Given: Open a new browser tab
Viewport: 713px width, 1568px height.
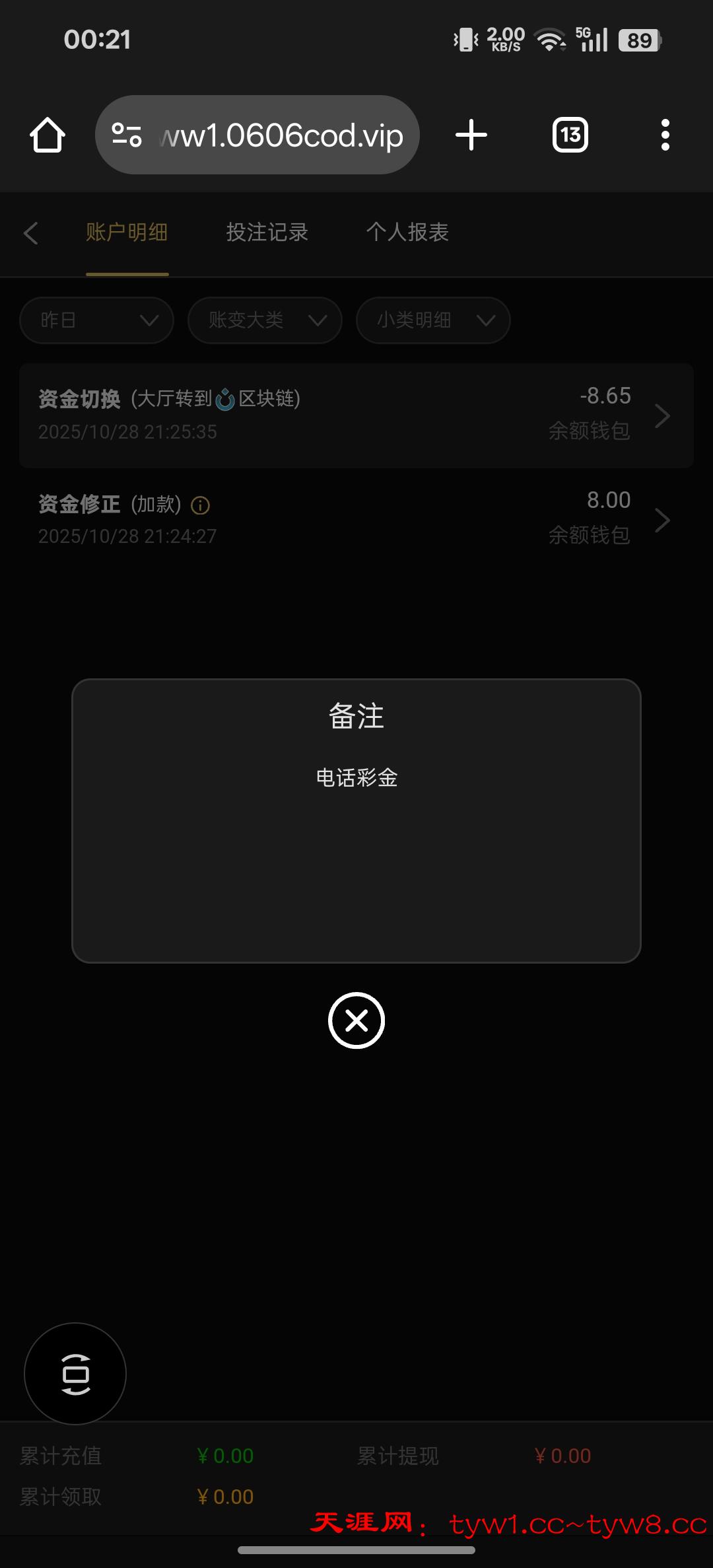Looking at the screenshot, I should tap(471, 135).
